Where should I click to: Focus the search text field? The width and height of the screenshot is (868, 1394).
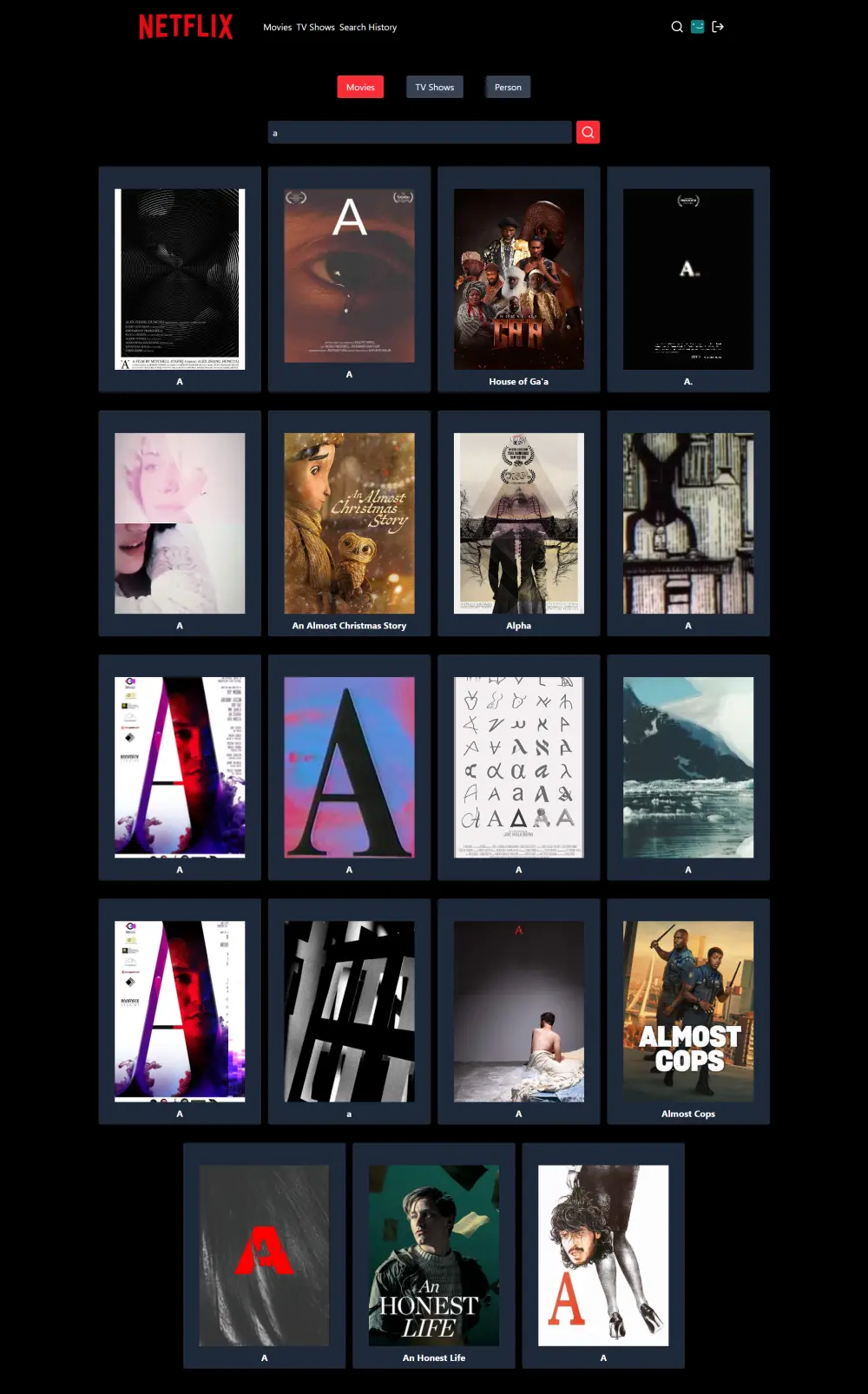pos(420,133)
